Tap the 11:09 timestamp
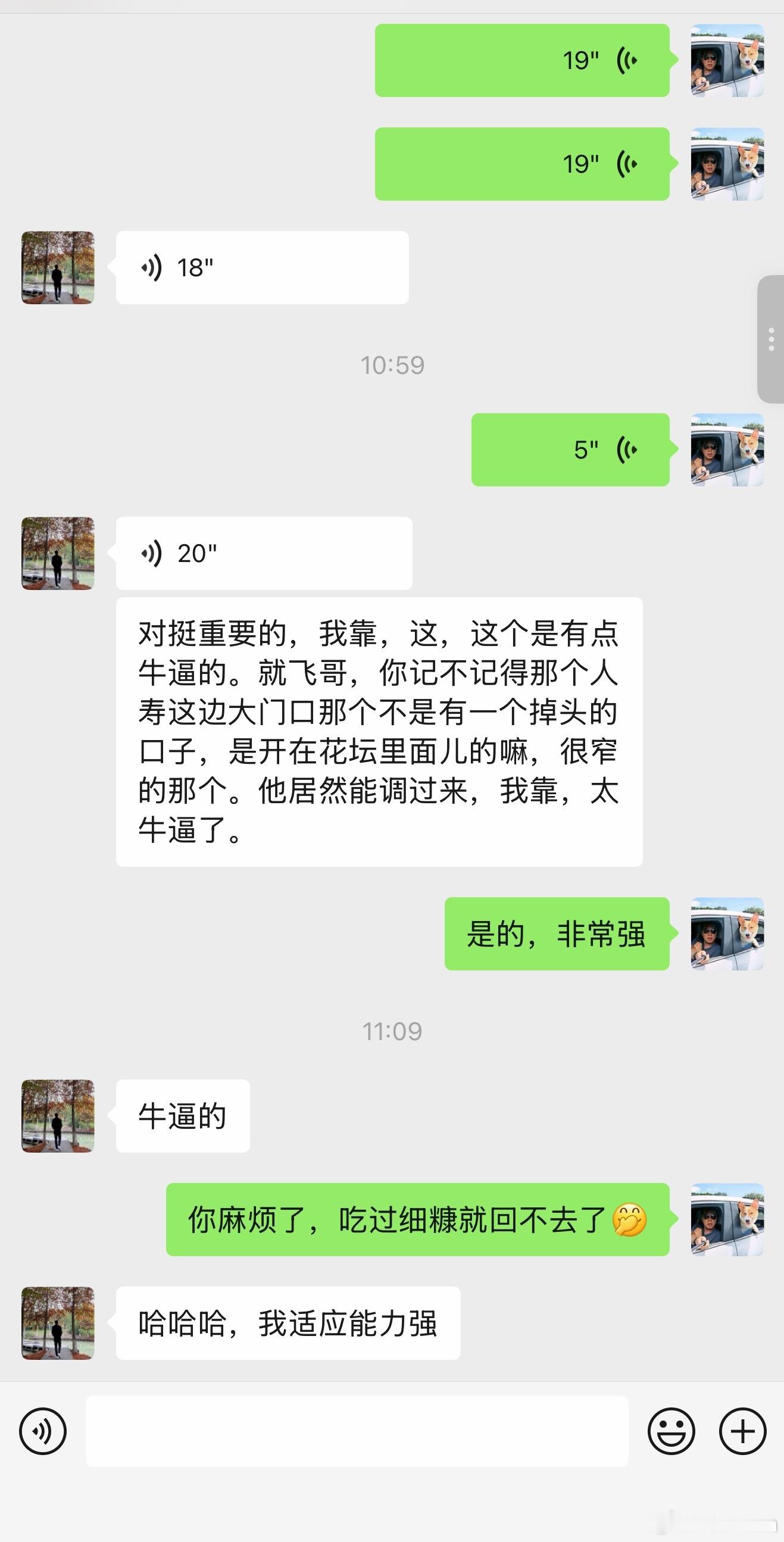Image resolution: width=784 pixels, height=1542 pixels. pyautogui.click(x=392, y=1029)
